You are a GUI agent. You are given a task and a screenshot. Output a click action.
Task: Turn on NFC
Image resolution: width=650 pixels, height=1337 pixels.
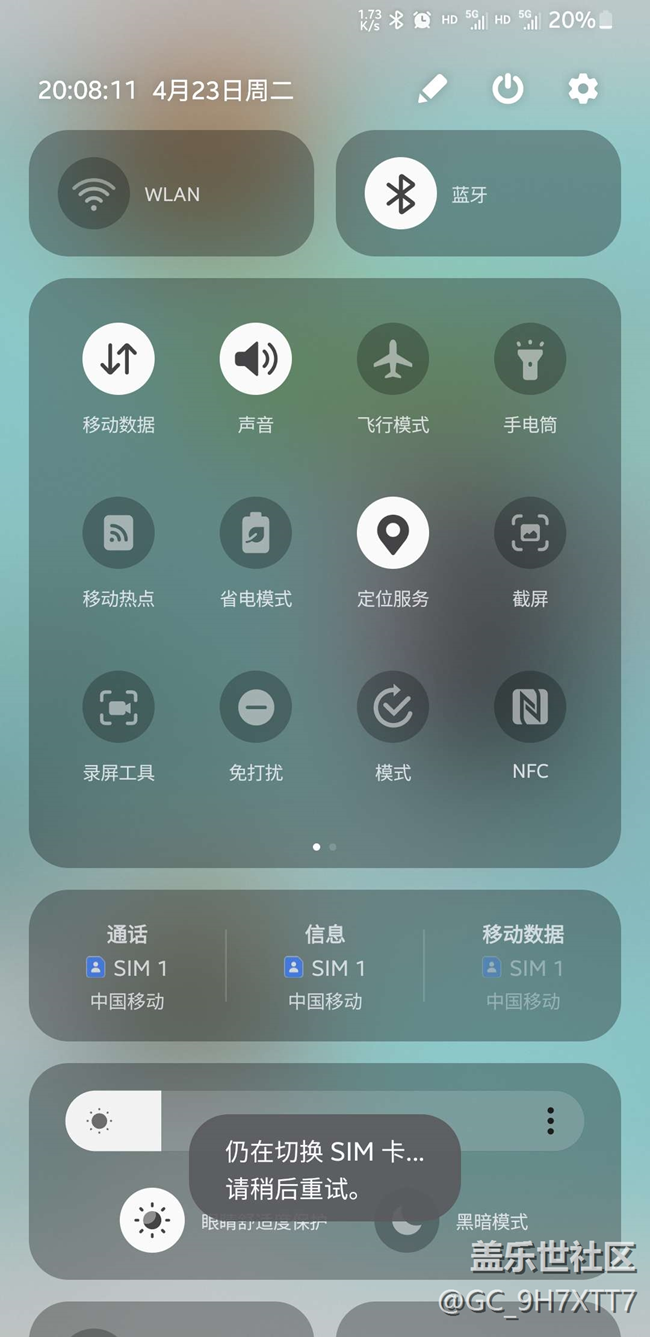point(530,707)
